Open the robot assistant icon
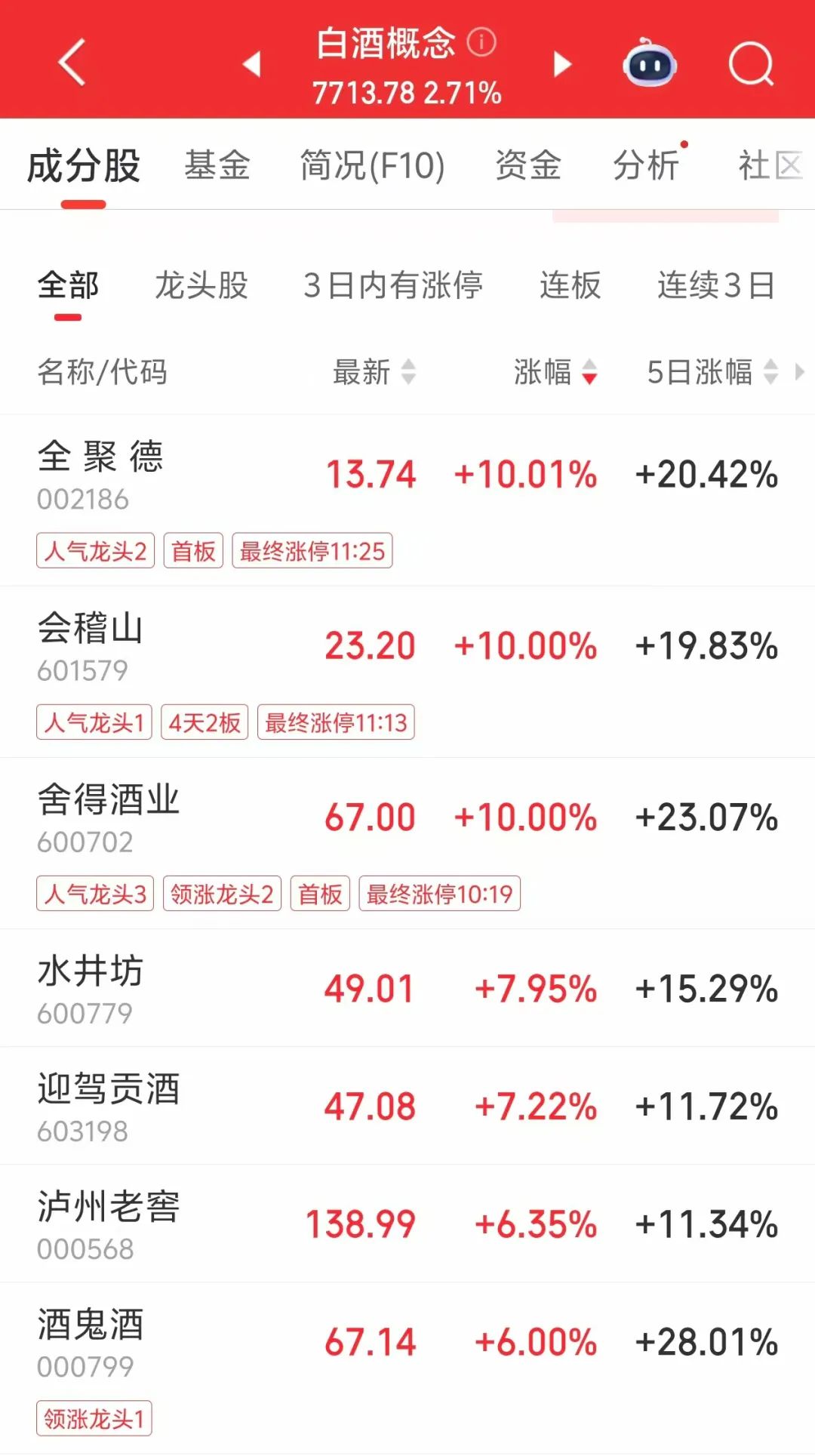Viewport: 815px width, 1456px height. [x=649, y=63]
